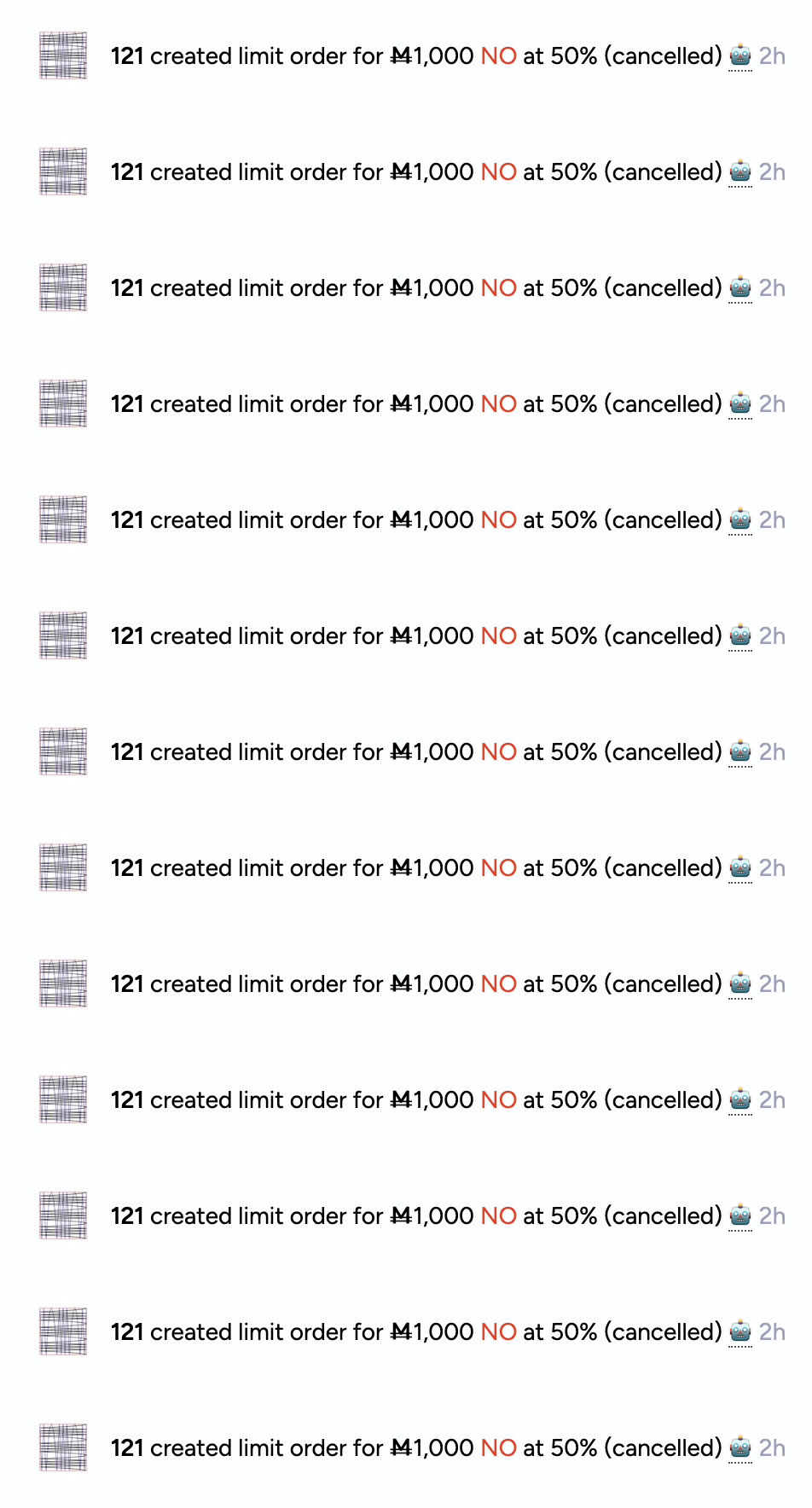Open the 121 avatar in the bottommost entry

pos(63,1447)
